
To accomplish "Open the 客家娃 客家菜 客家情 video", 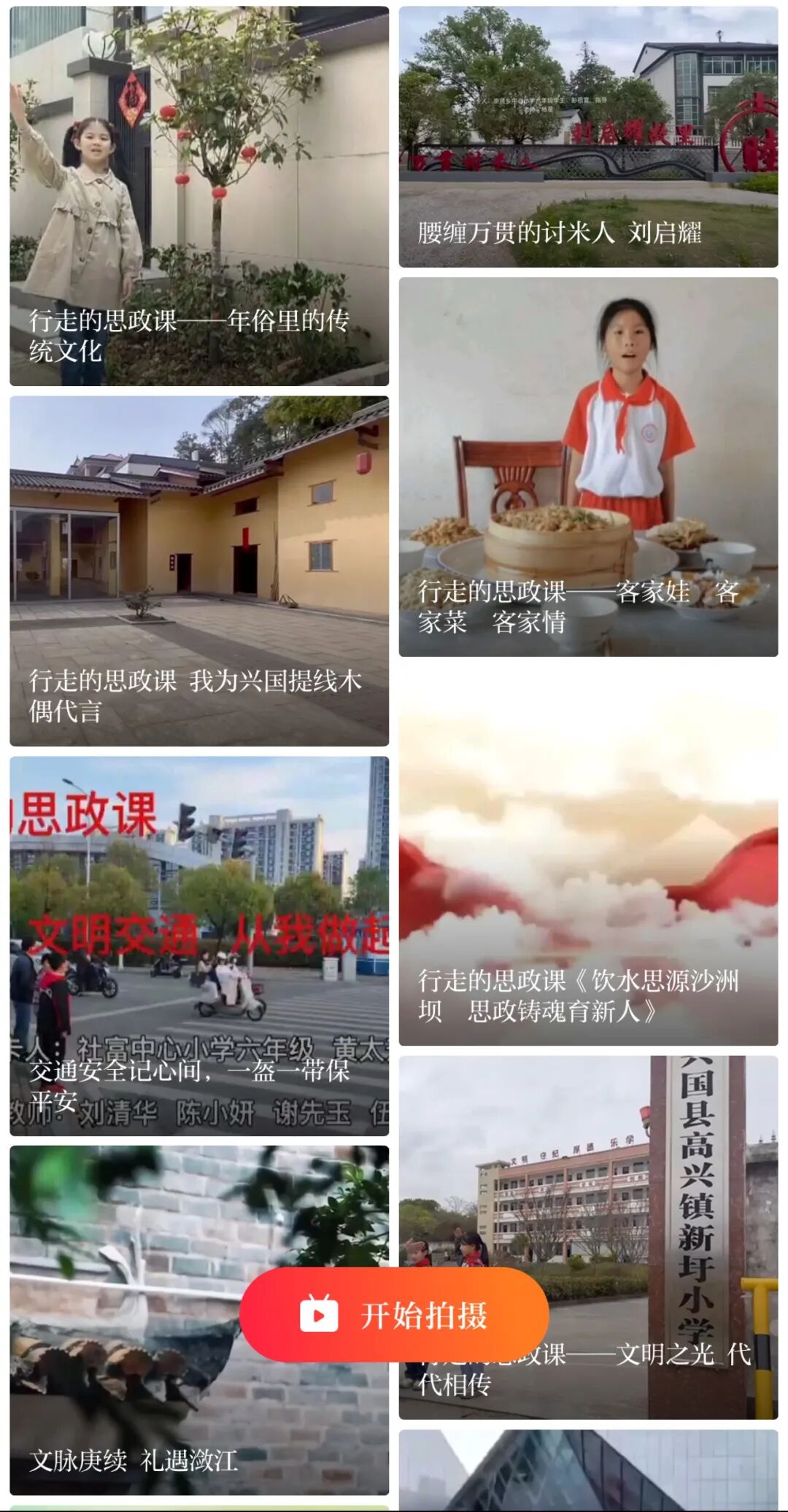I will click(x=588, y=467).
